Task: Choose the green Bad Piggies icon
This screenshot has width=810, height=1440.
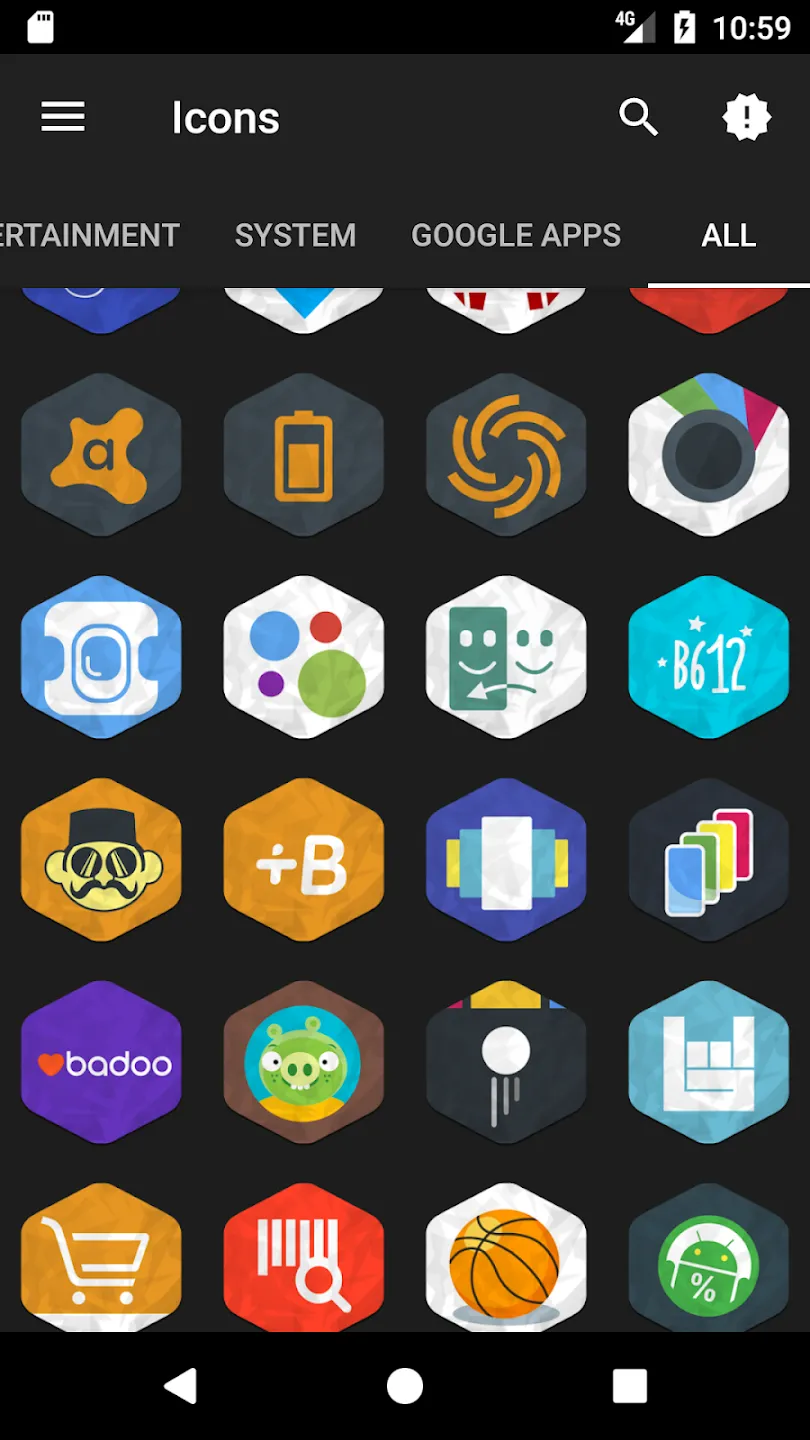Action: (304, 1062)
